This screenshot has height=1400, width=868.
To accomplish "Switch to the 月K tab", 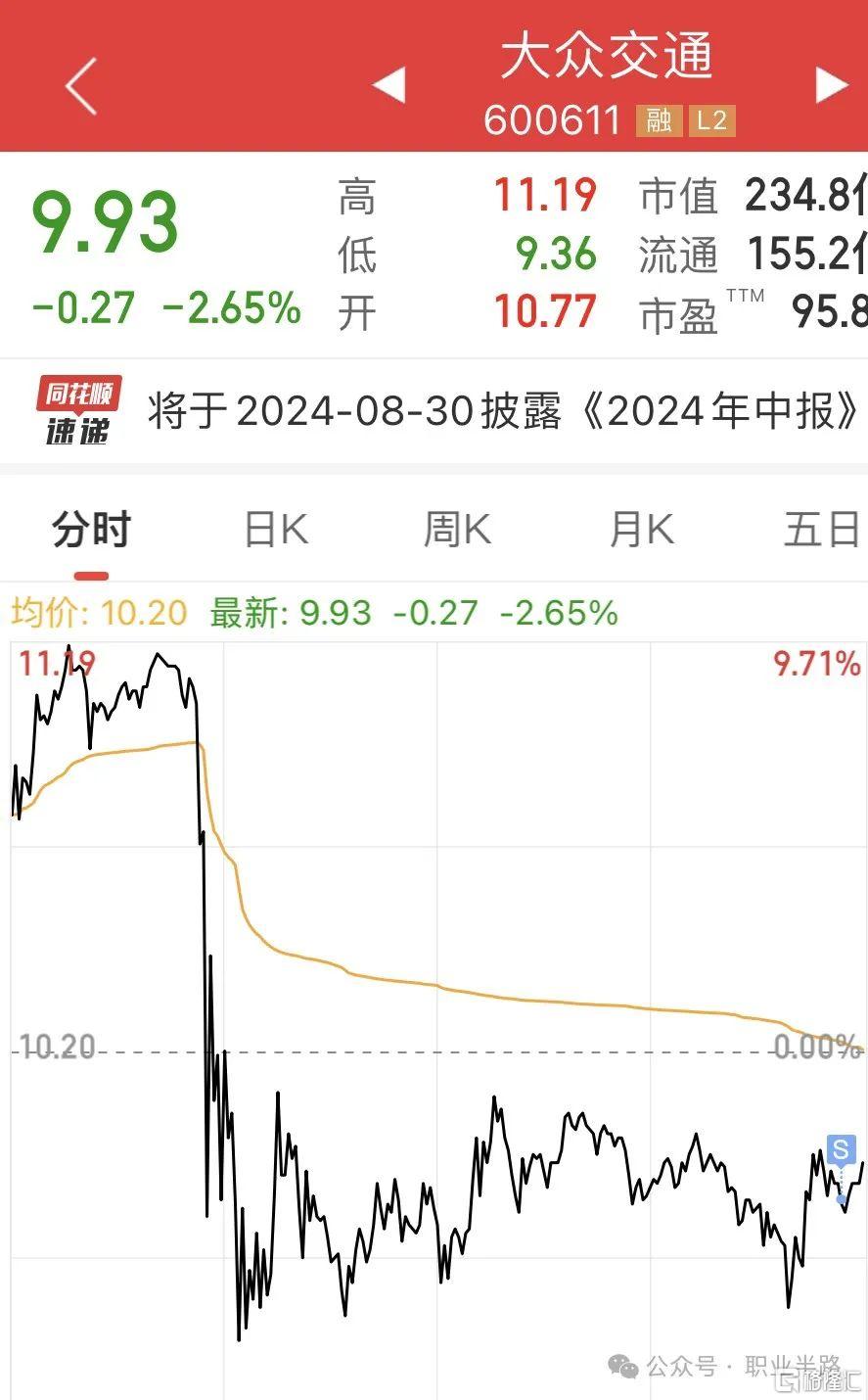I will coord(642,530).
